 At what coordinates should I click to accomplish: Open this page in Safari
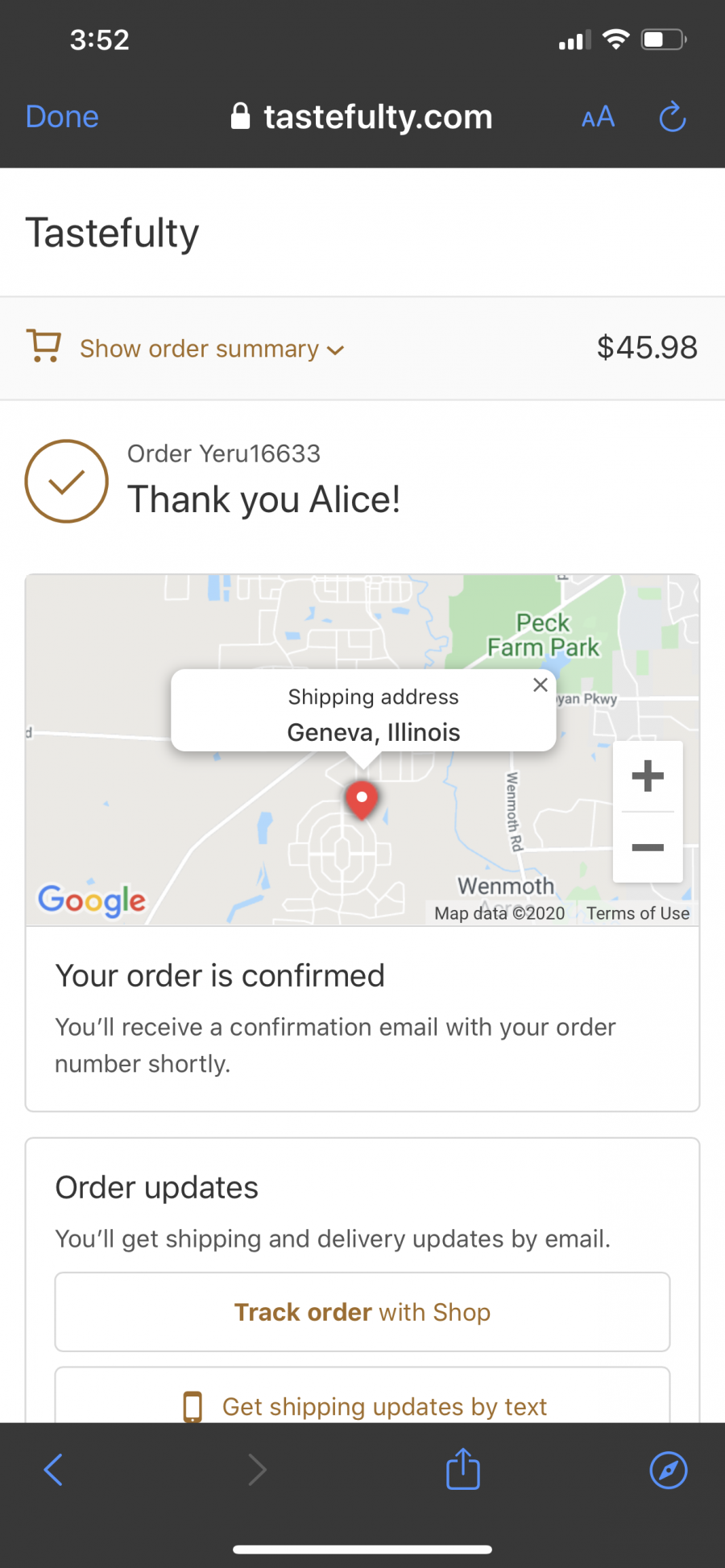[x=669, y=1471]
